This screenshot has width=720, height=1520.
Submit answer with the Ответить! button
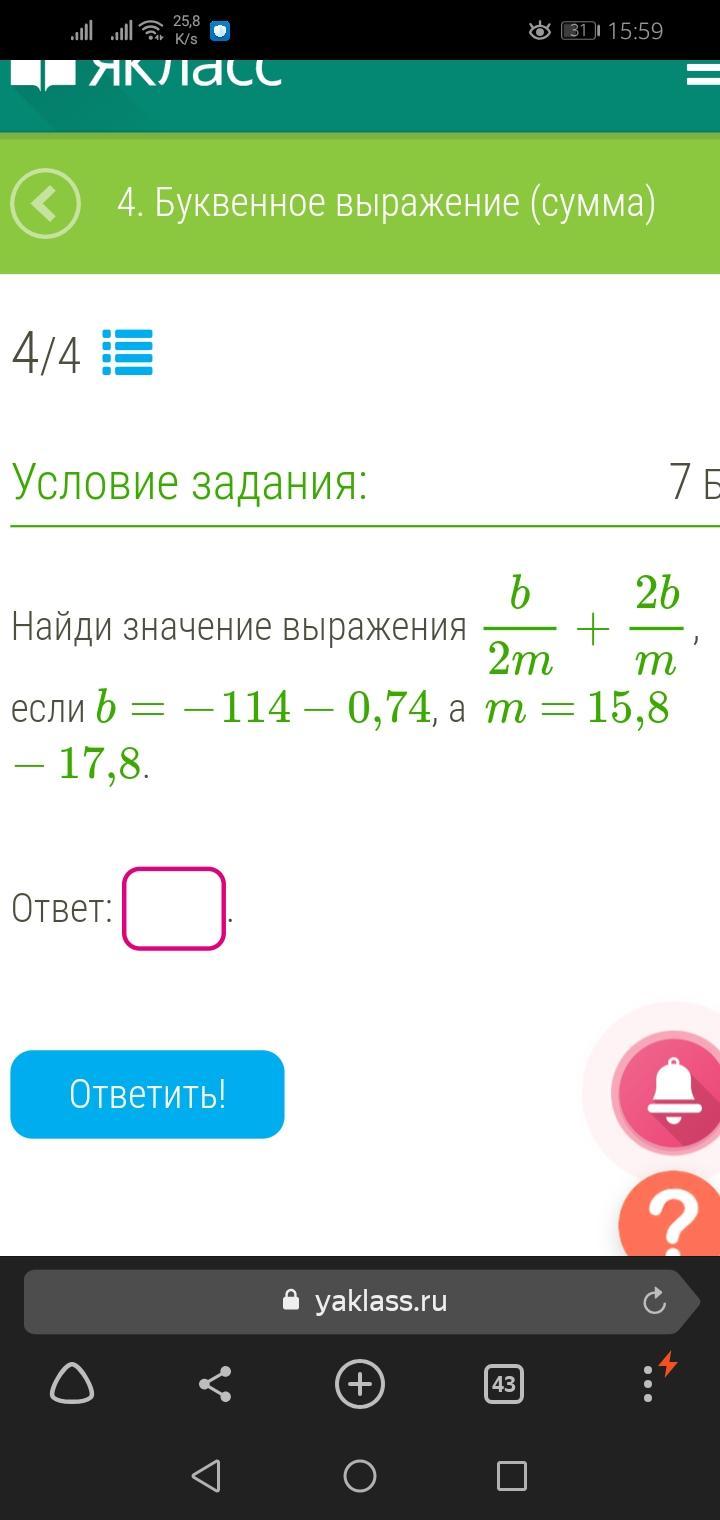point(147,1094)
